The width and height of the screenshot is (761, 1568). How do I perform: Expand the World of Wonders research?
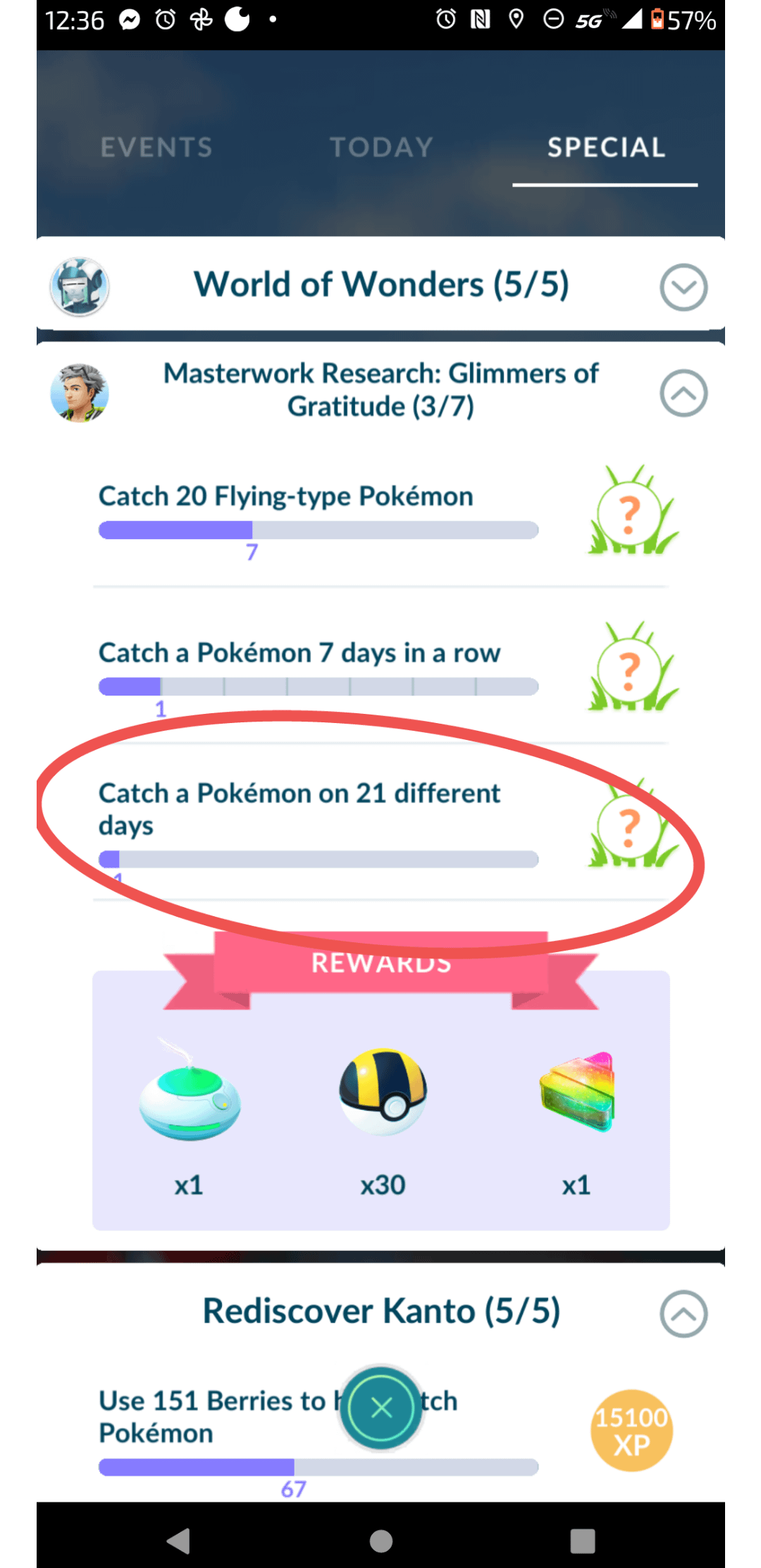point(683,288)
